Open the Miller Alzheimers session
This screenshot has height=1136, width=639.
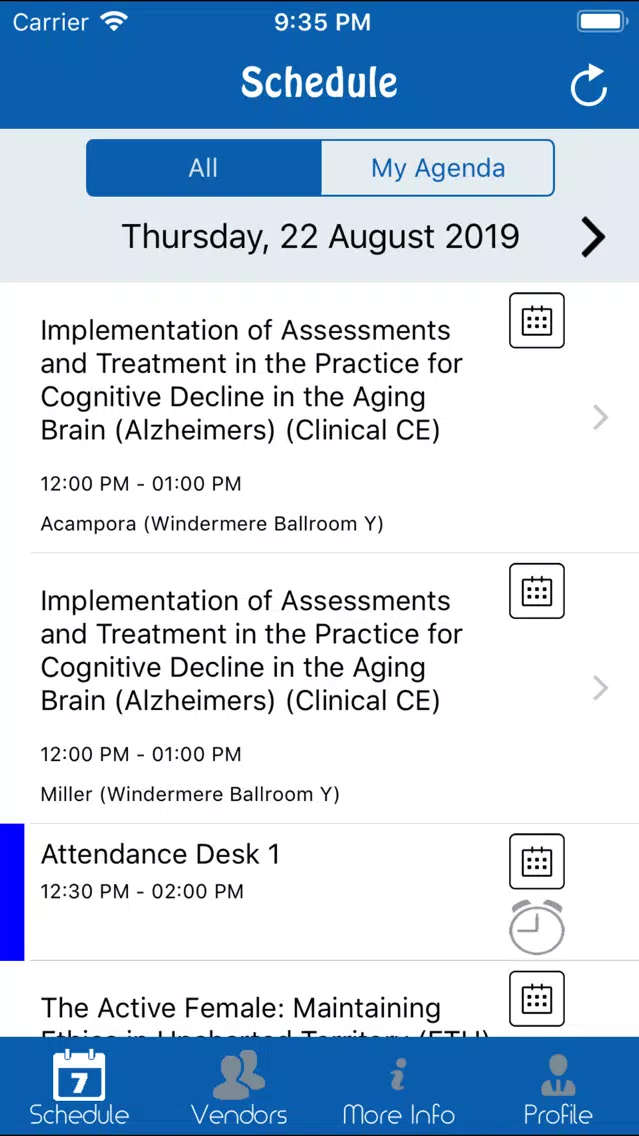tap(320, 688)
